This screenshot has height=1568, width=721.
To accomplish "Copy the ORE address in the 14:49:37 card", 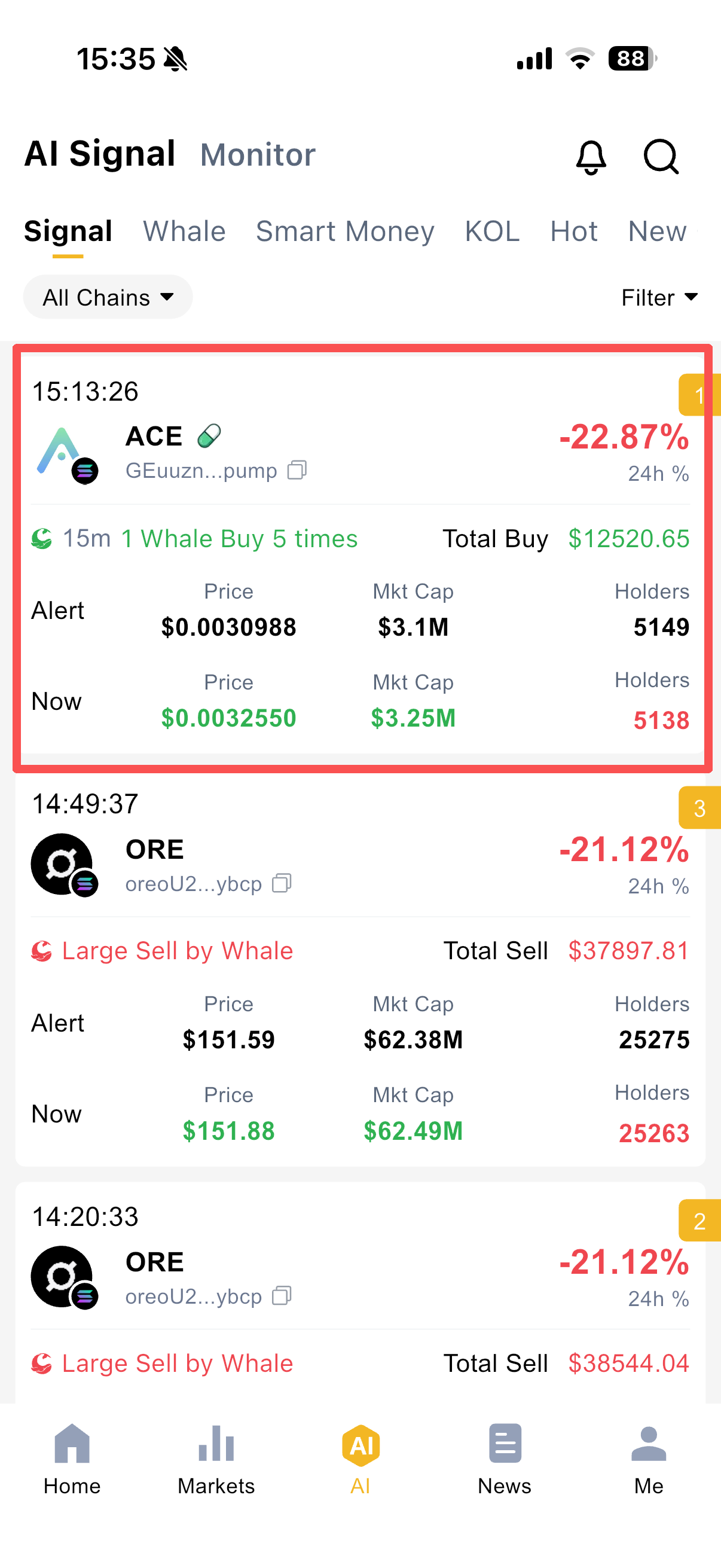I will click(x=282, y=883).
